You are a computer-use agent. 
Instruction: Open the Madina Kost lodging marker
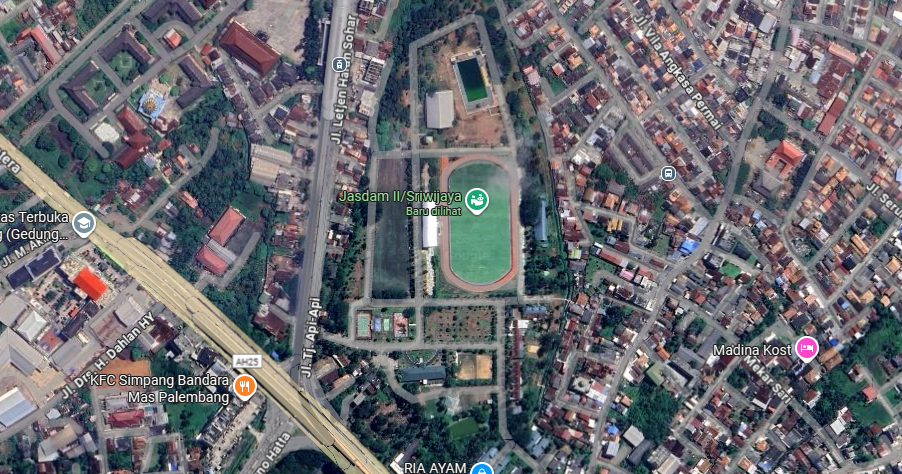pyautogui.click(x=806, y=349)
